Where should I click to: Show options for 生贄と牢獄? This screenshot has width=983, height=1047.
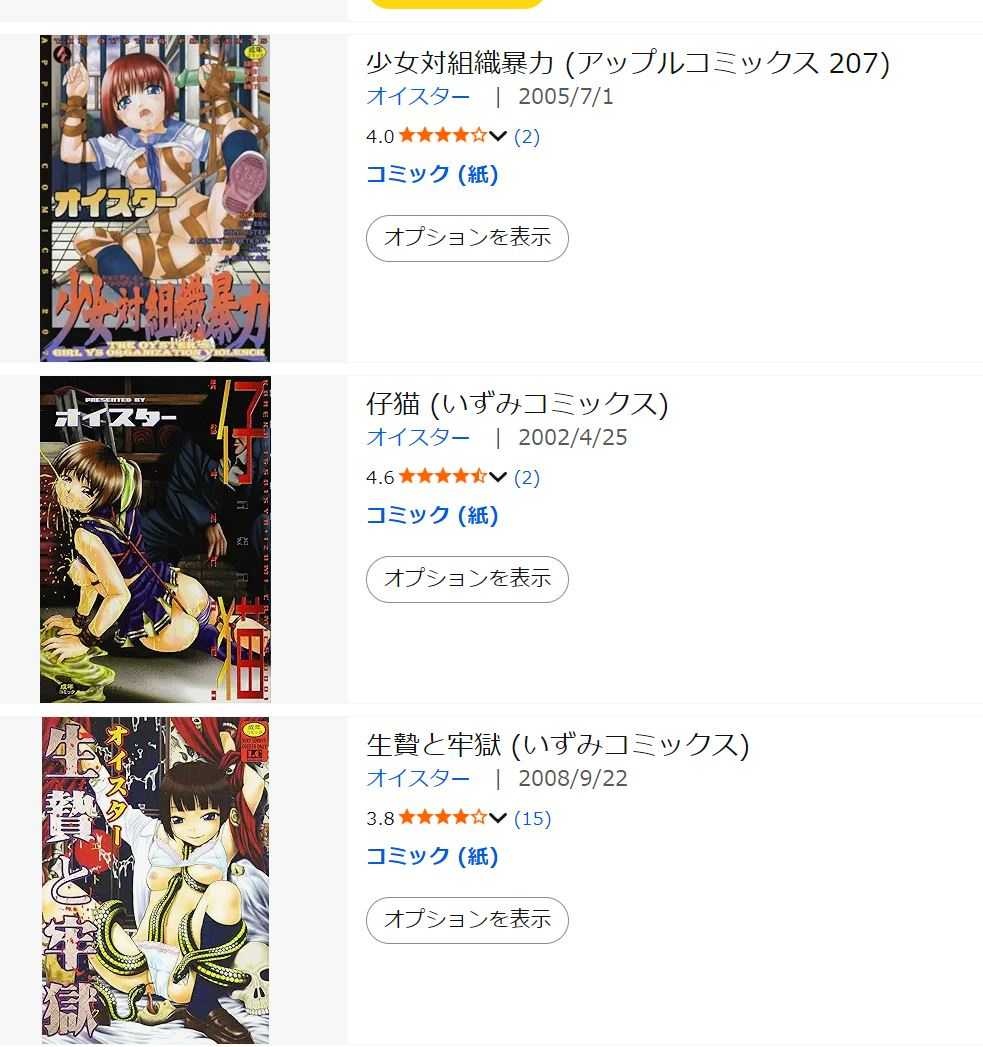(x=467, y=920)
